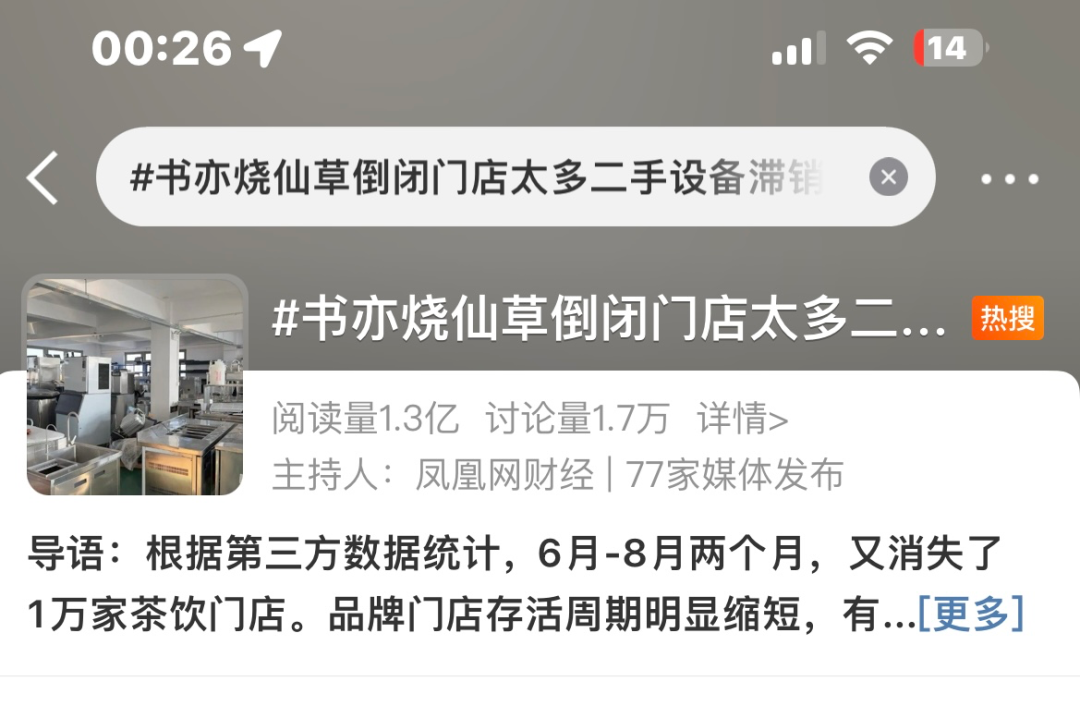Viewport: 1080px width, 706px height.
Task: Open 详情> topic details link
Action: pos(743,420)
